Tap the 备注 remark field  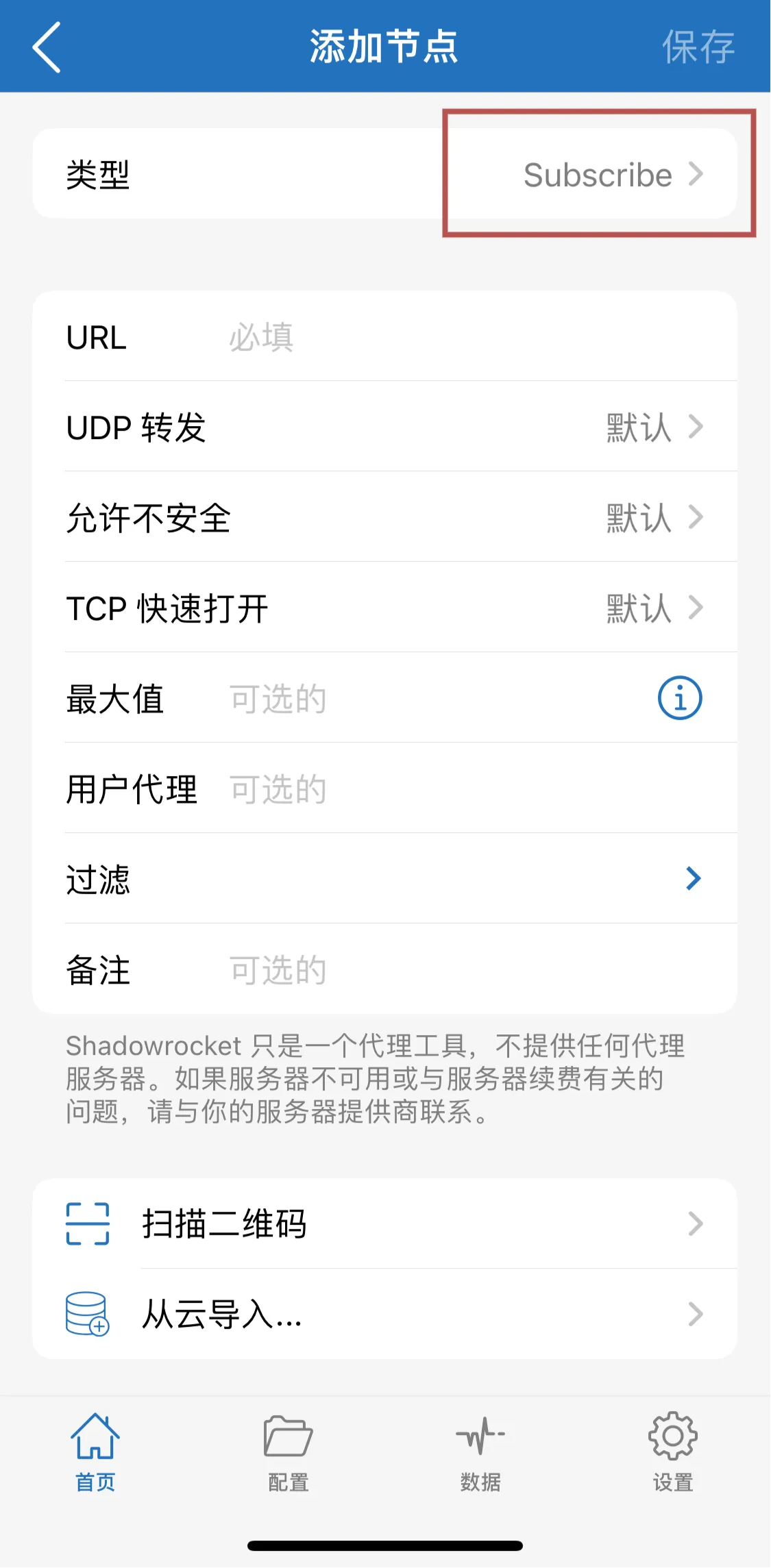(x=466, y=970)
